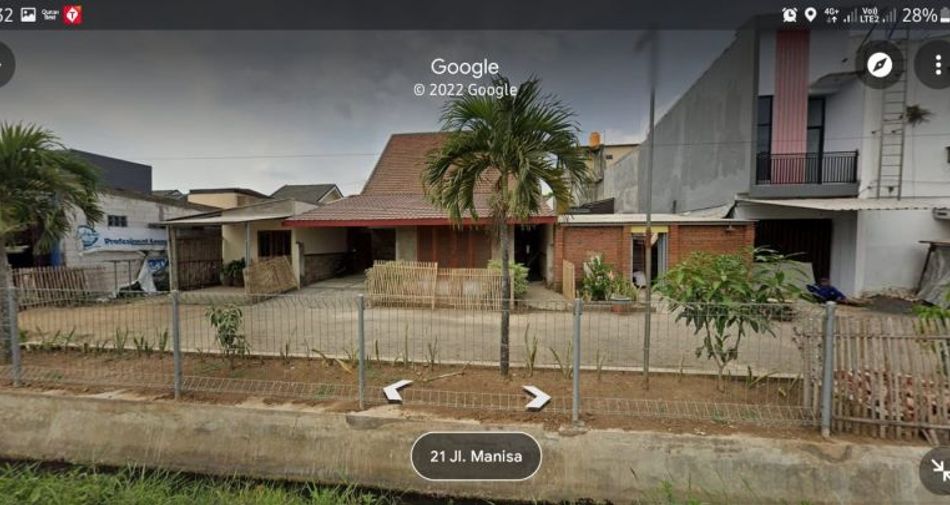950x505 pixels.
Task: Move left along the street arrow
Action: coord(397,391)
